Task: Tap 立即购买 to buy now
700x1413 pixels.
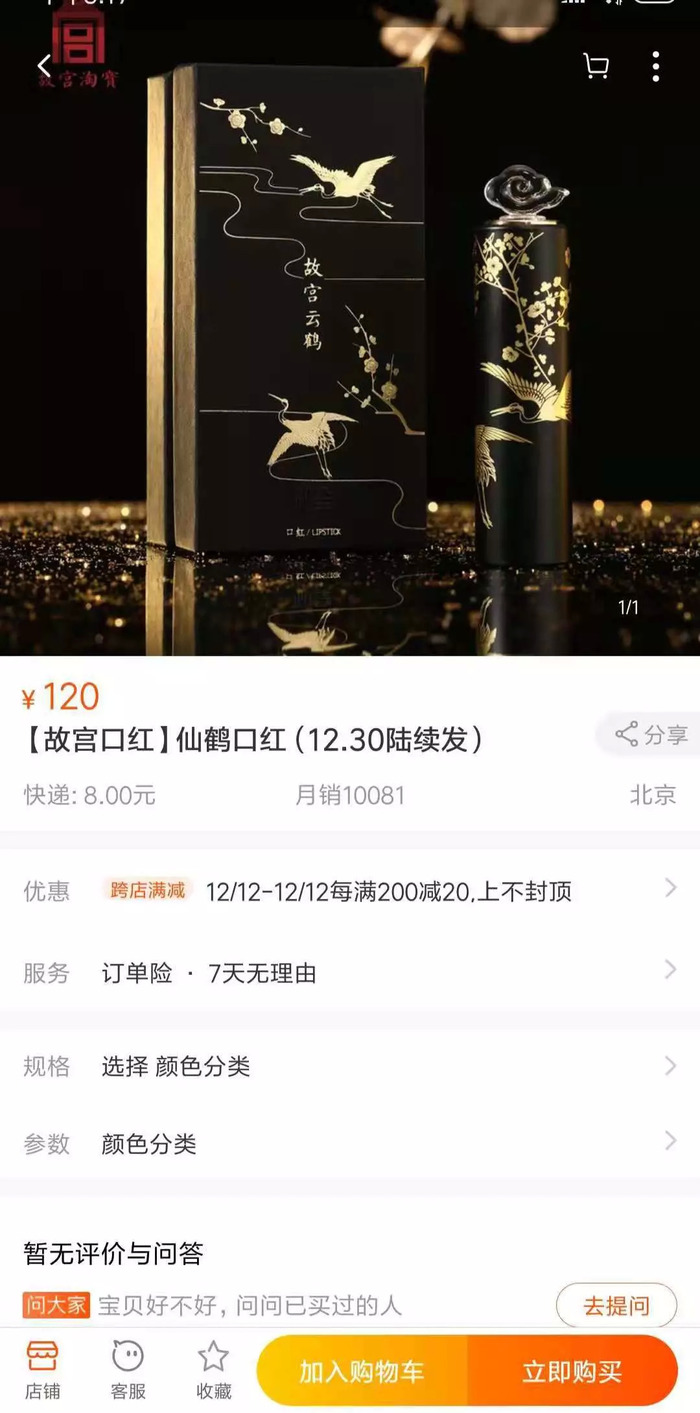Action: (572, 1371)
